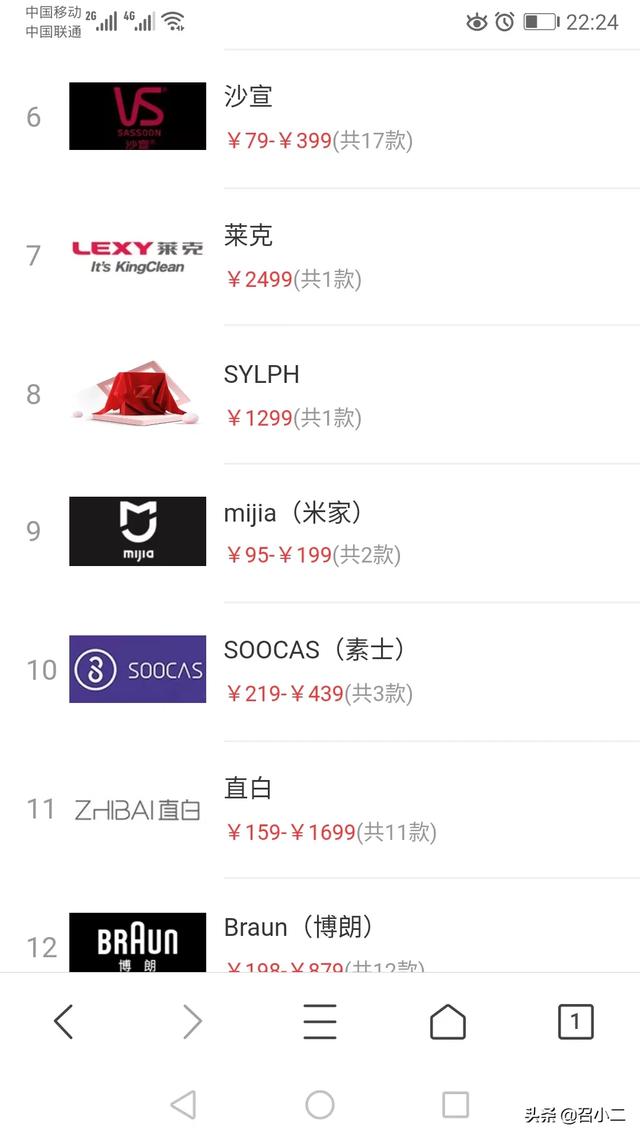Open the browser tabs switcher
The height and width of the screenshot is (1138, 640).
coord(575,1022)
